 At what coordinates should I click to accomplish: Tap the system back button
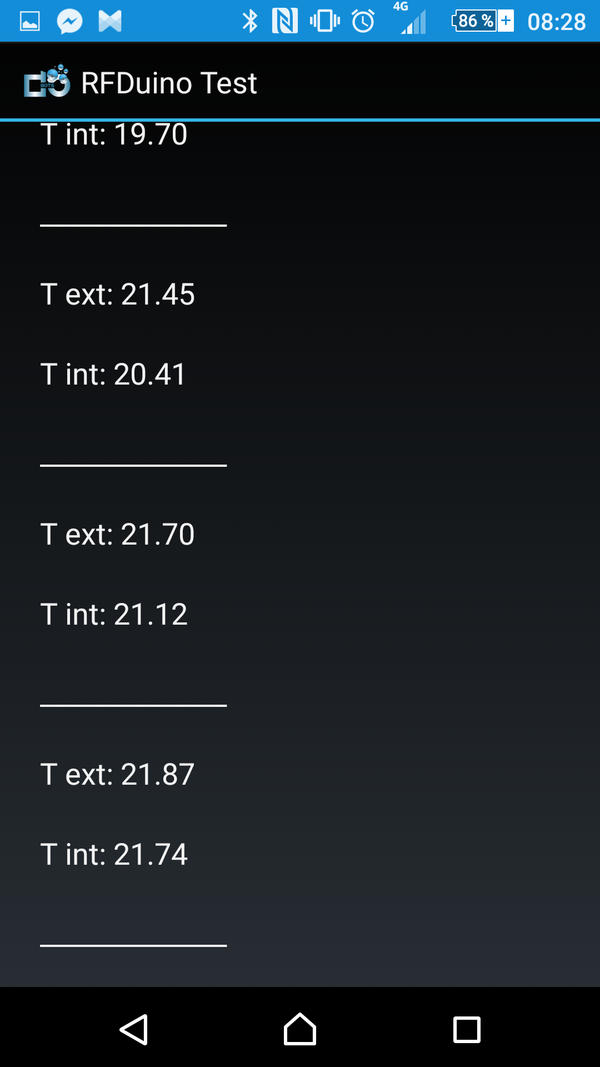point(133,1028)
